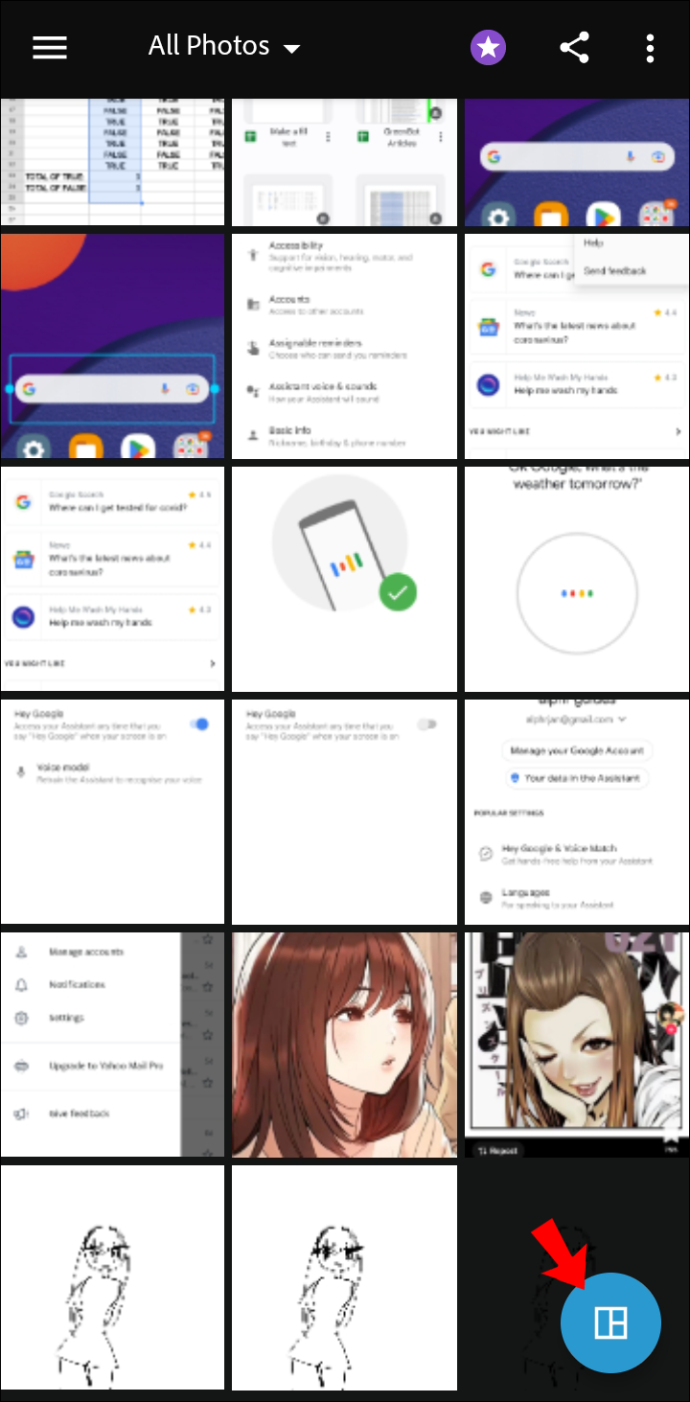Open the winking anime girl photo
Screen dimensions: 690x1402
tap(576, 1044)
